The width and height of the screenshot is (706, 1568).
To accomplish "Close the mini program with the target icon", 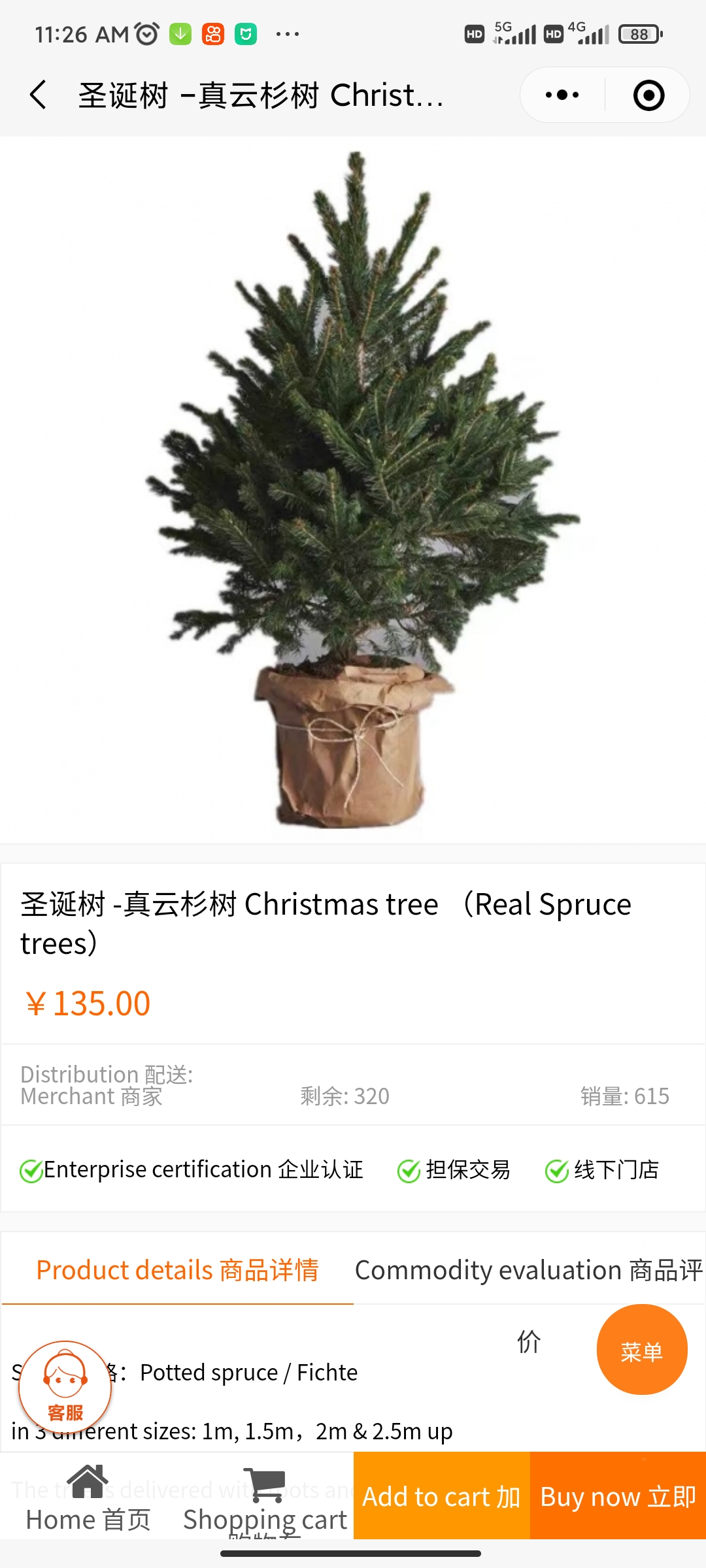I will click(648, 95).
